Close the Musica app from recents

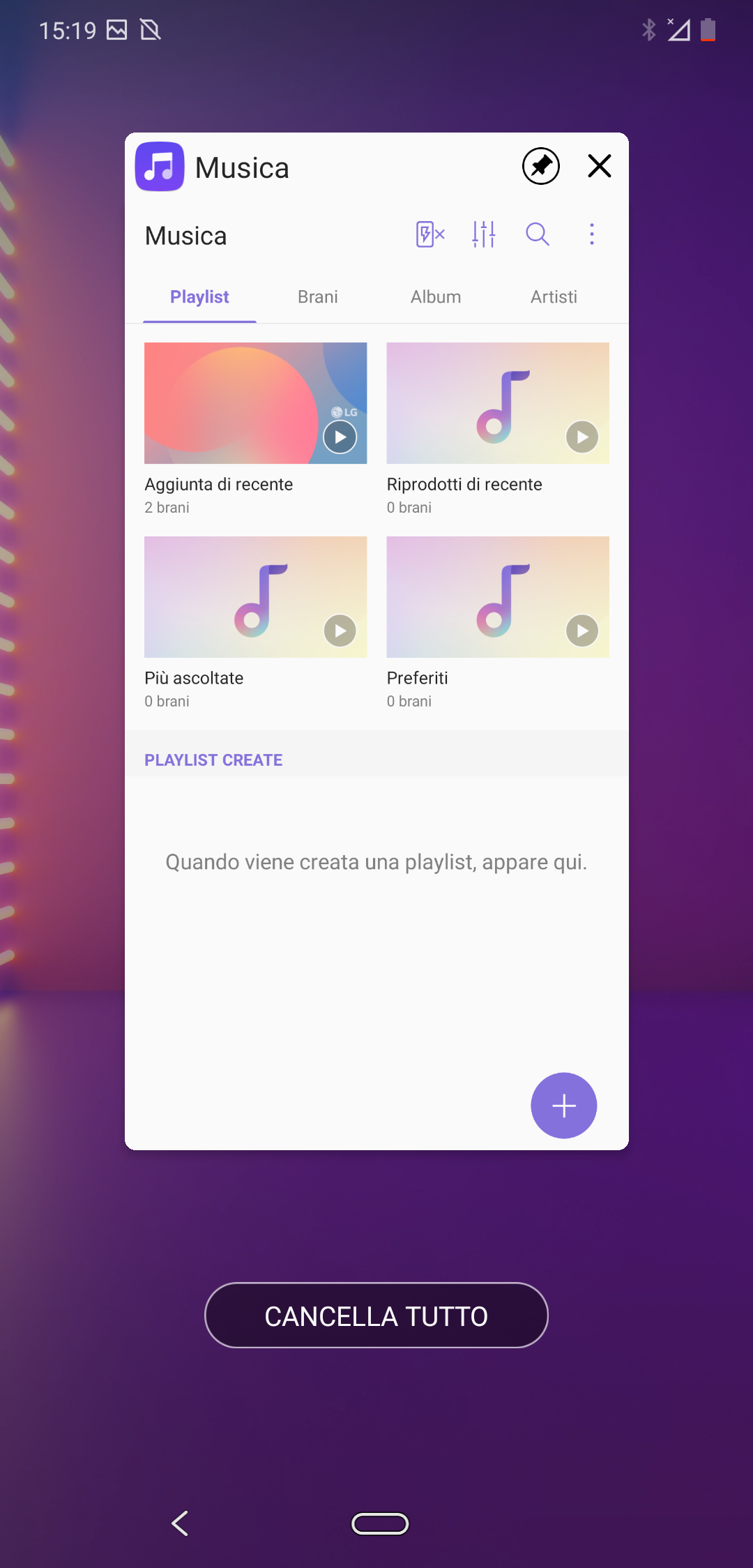click(600, 166)
